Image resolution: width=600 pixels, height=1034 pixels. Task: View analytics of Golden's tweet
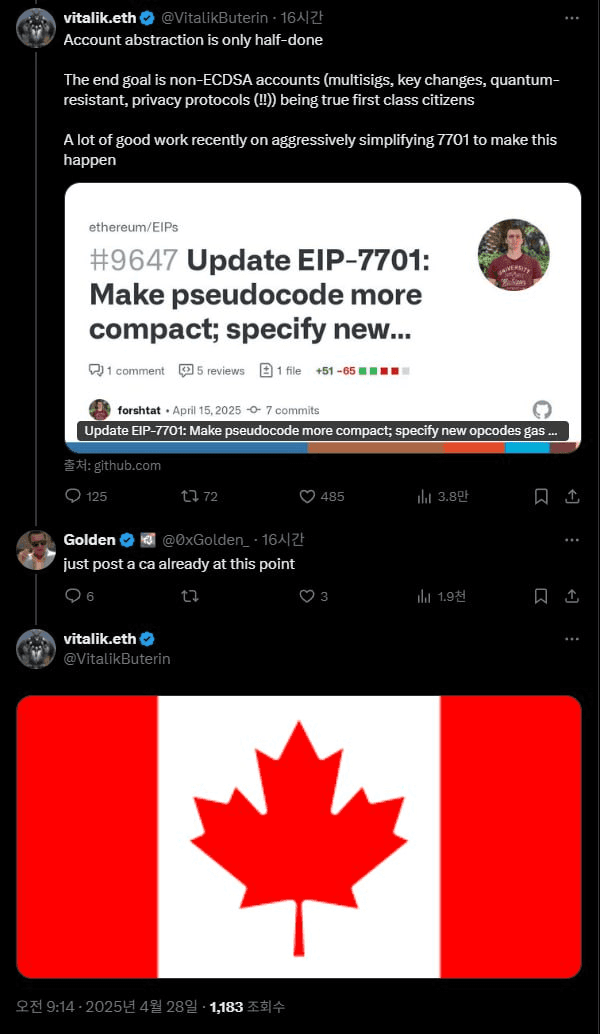[x=423, y=596]
